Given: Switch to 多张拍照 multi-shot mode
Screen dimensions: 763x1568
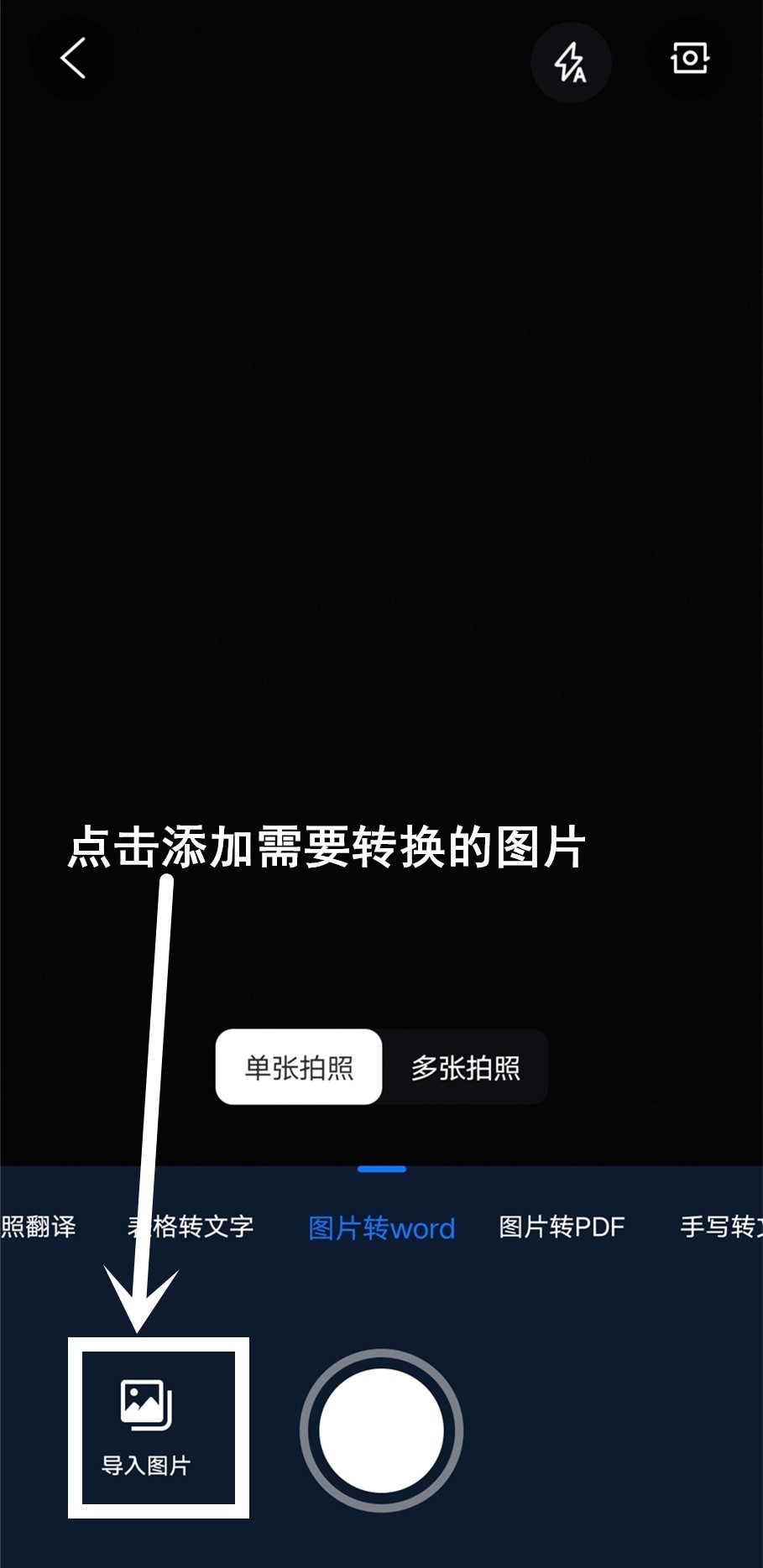Looking at the screenshot, I should (465, 1067).
